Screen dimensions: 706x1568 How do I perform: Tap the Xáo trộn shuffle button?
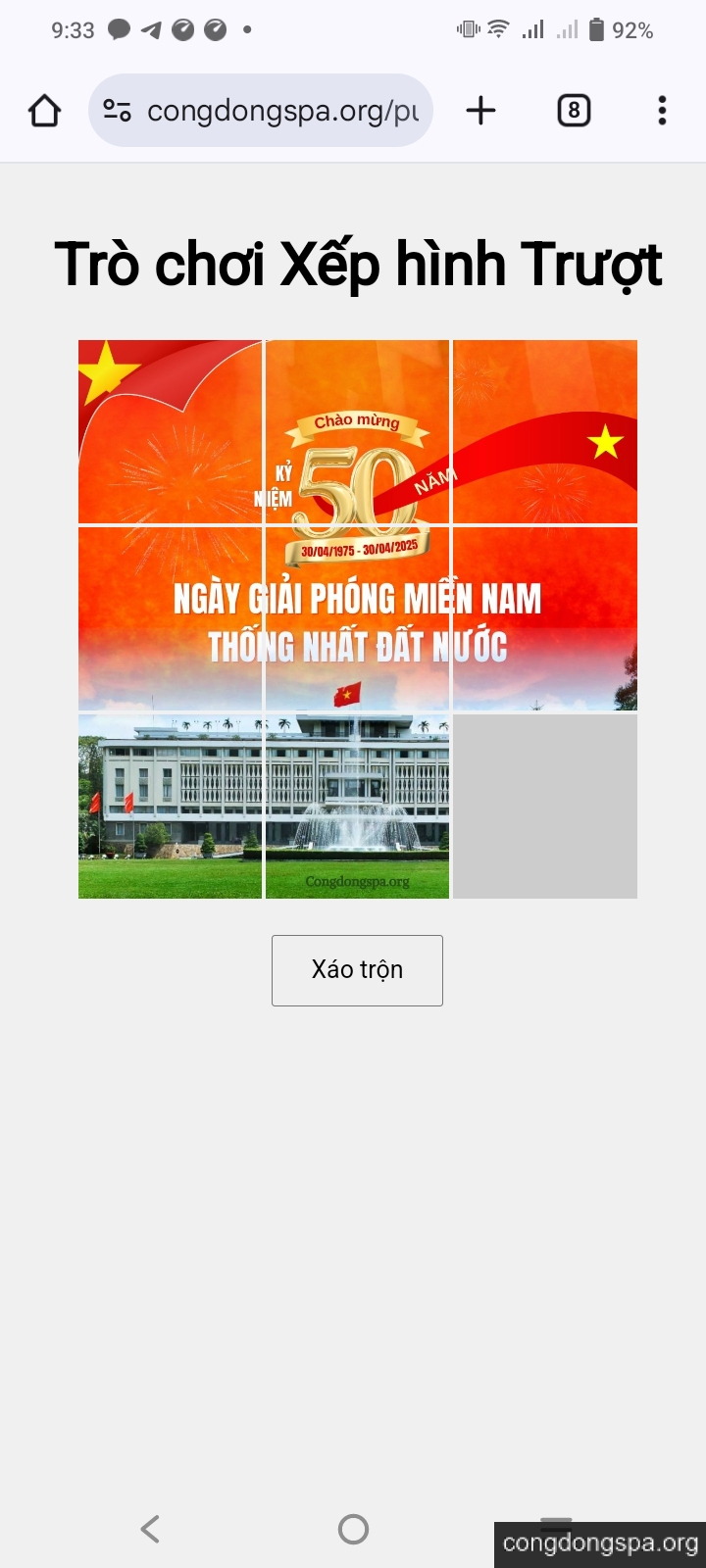(357, 970)
